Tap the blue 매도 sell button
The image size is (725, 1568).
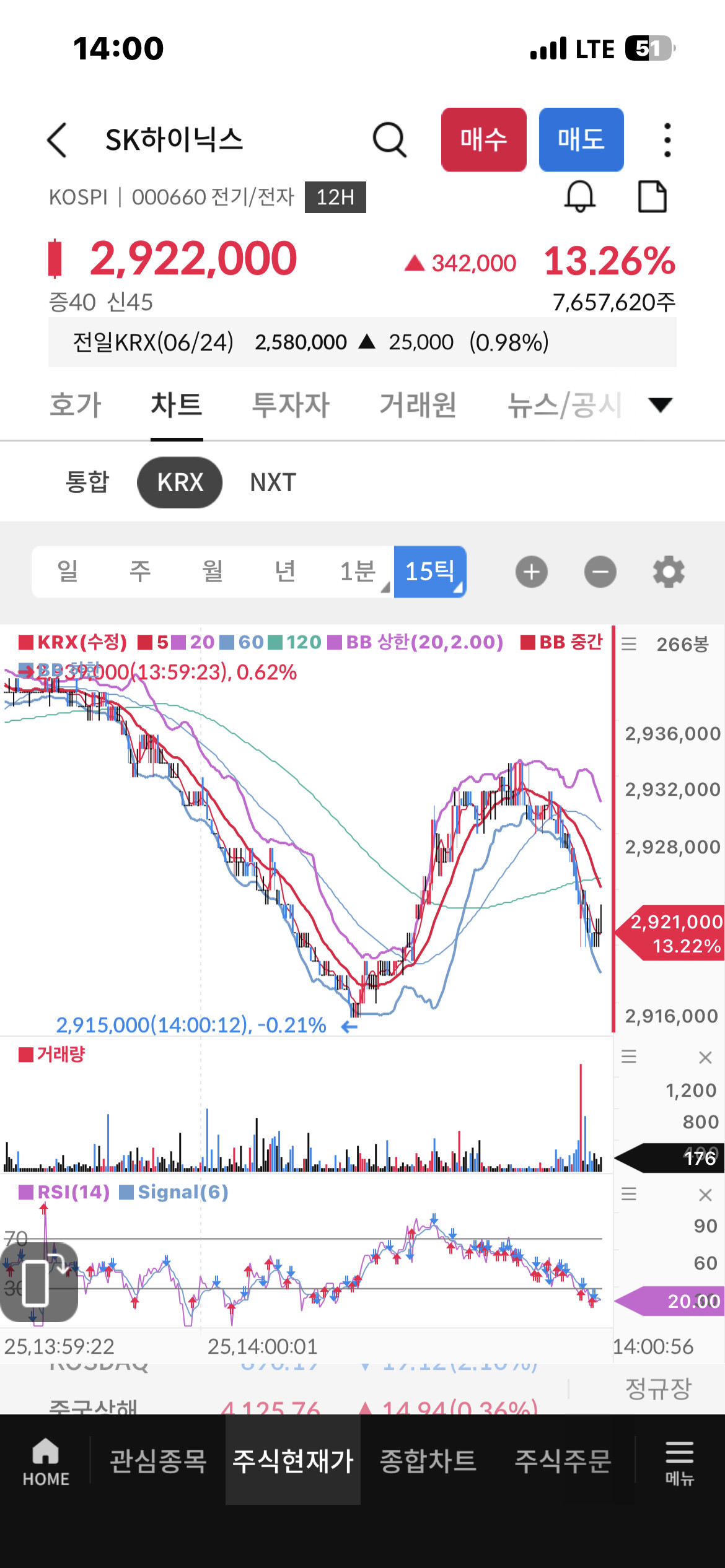pyautogui.click(x=581, y=140)
